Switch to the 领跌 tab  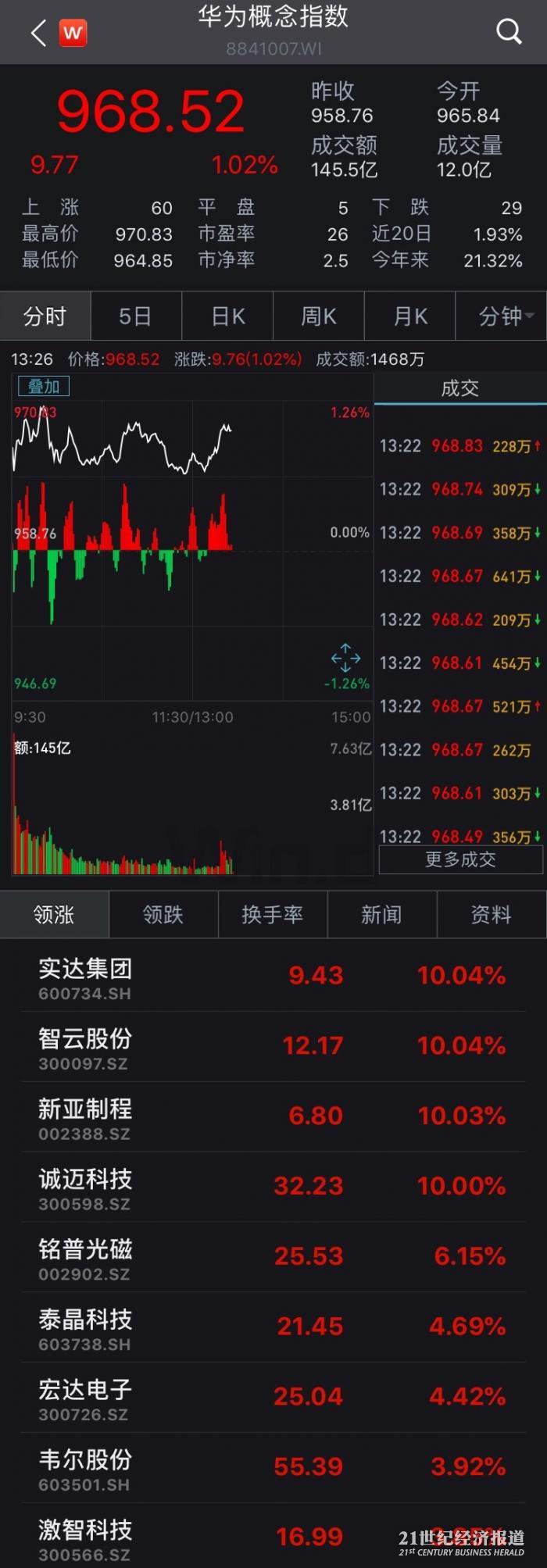pos(163,915)
